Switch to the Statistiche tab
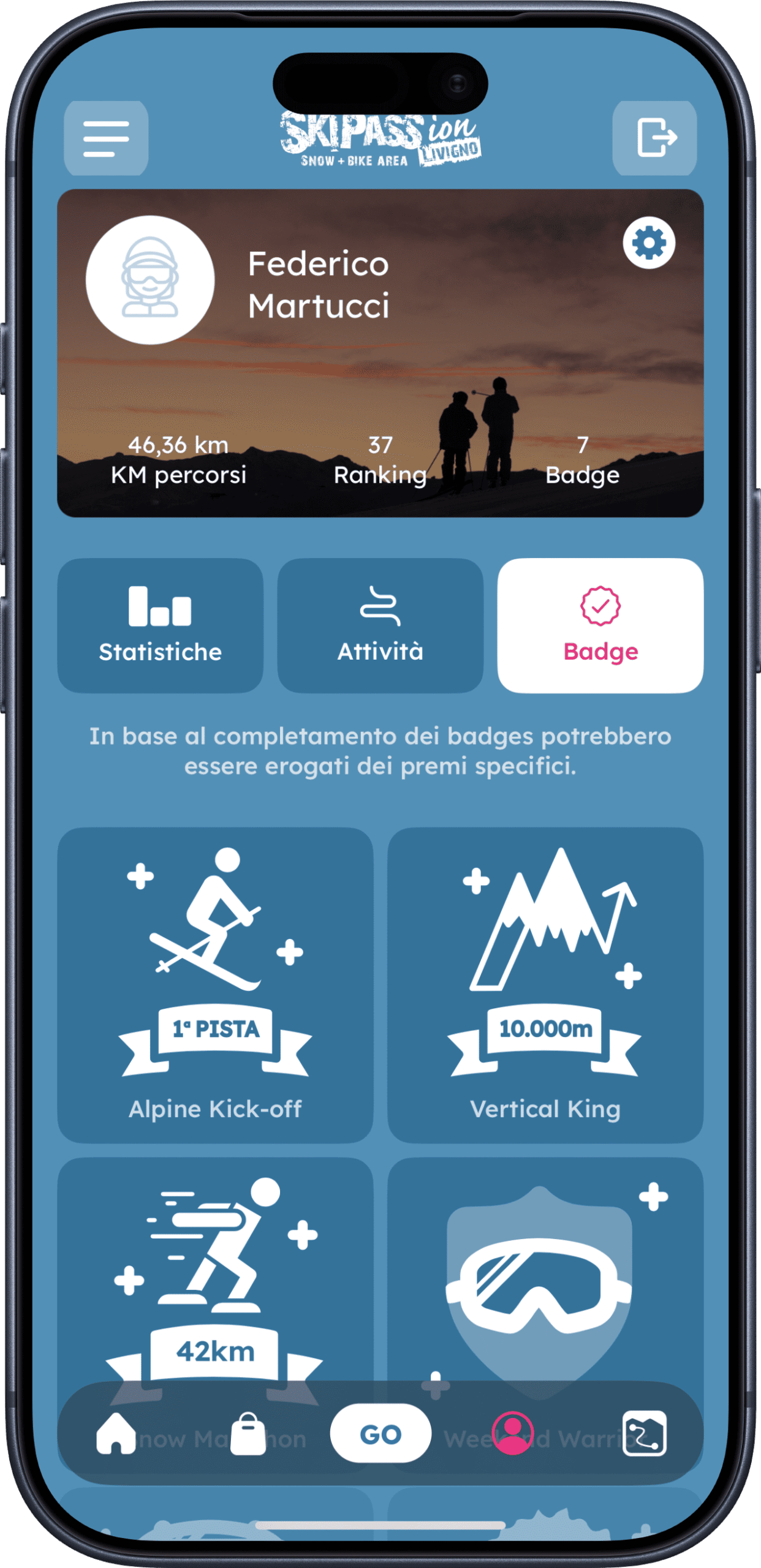The height and width of the screenshot is (1568, 761). [161, 625]
